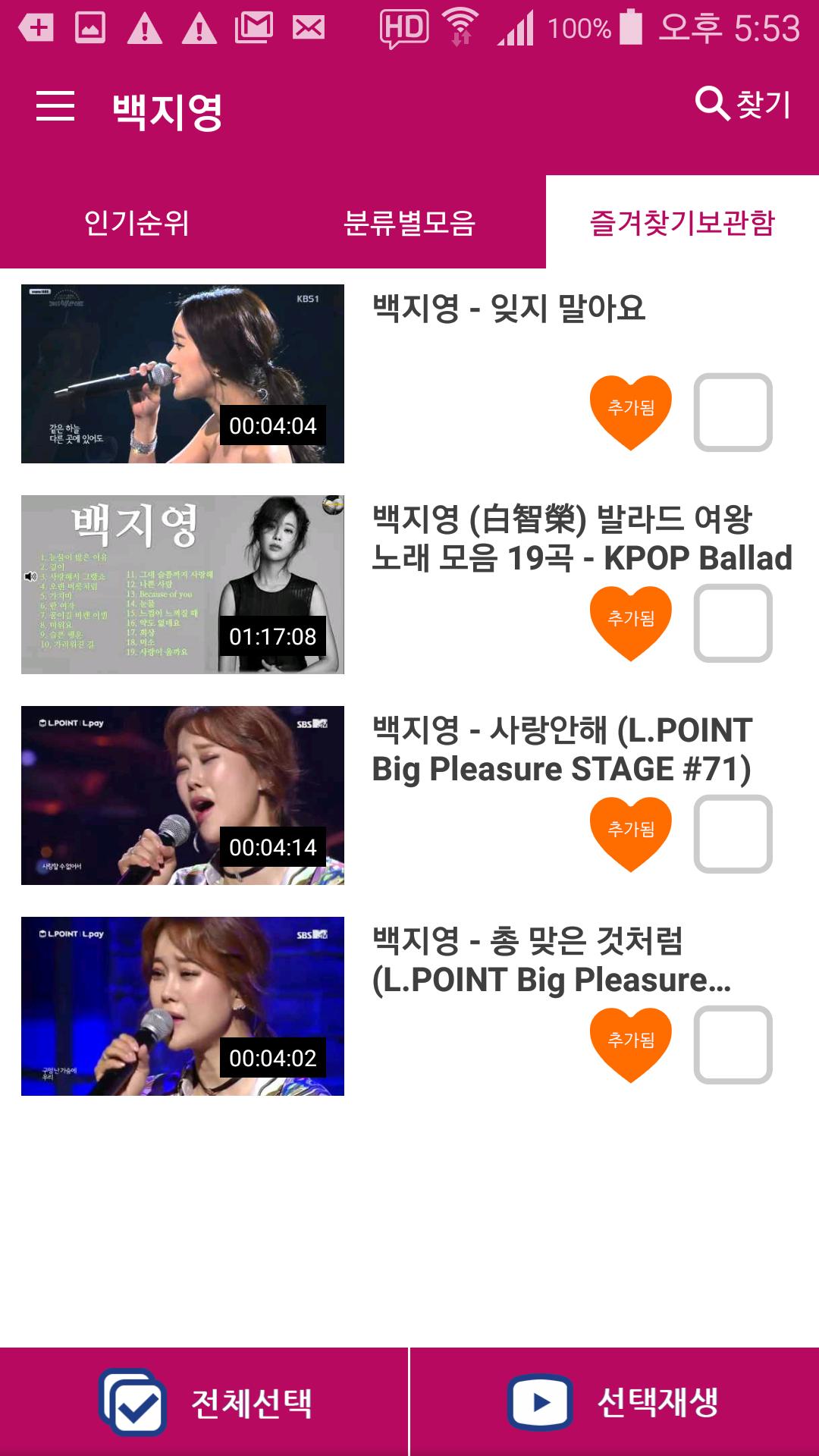The height and width of the screenshot is (1456, 819).
Task: Open the hamburger drawer menu
Action: point(55,106)
